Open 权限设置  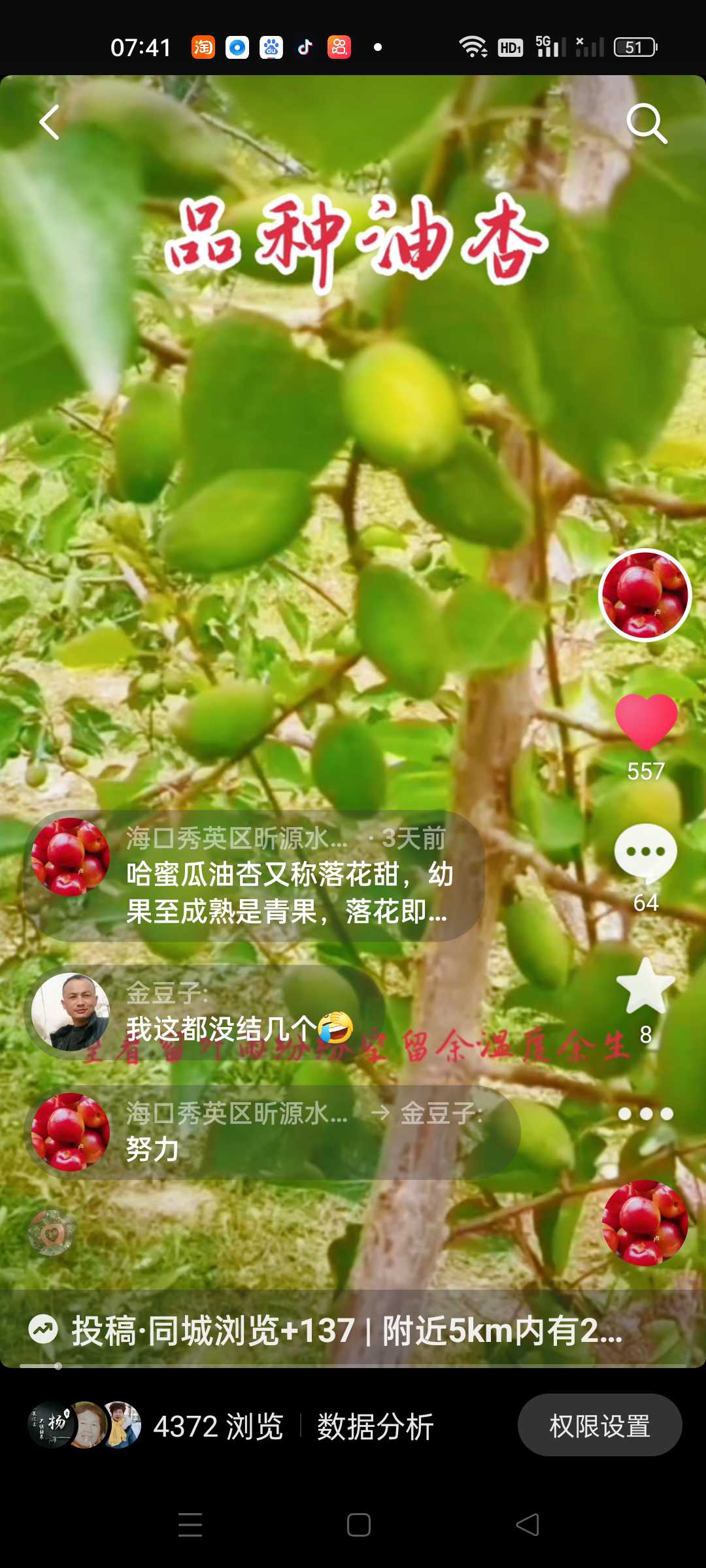(600, 1425)
